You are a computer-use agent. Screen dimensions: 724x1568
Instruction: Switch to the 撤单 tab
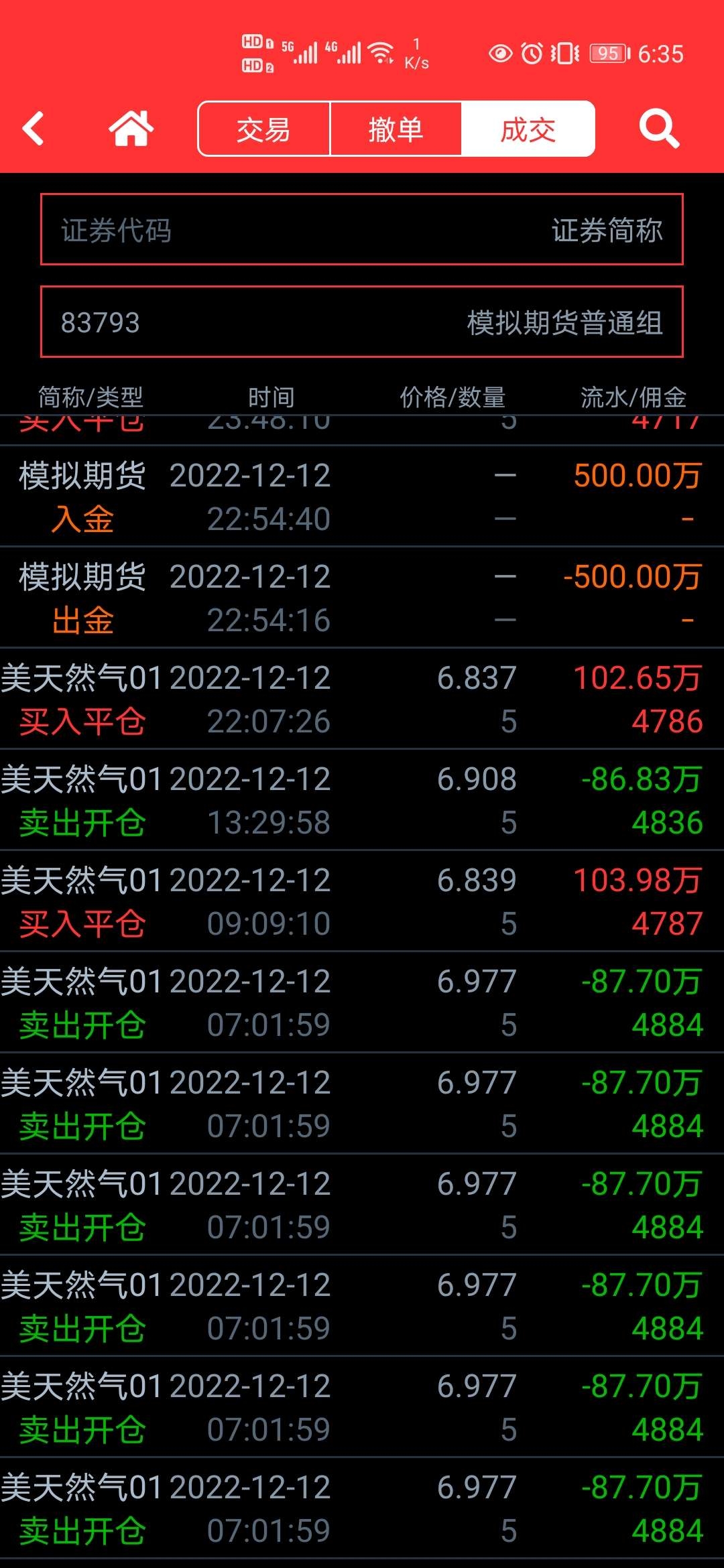pyautogui.click(x=396, y=129)
